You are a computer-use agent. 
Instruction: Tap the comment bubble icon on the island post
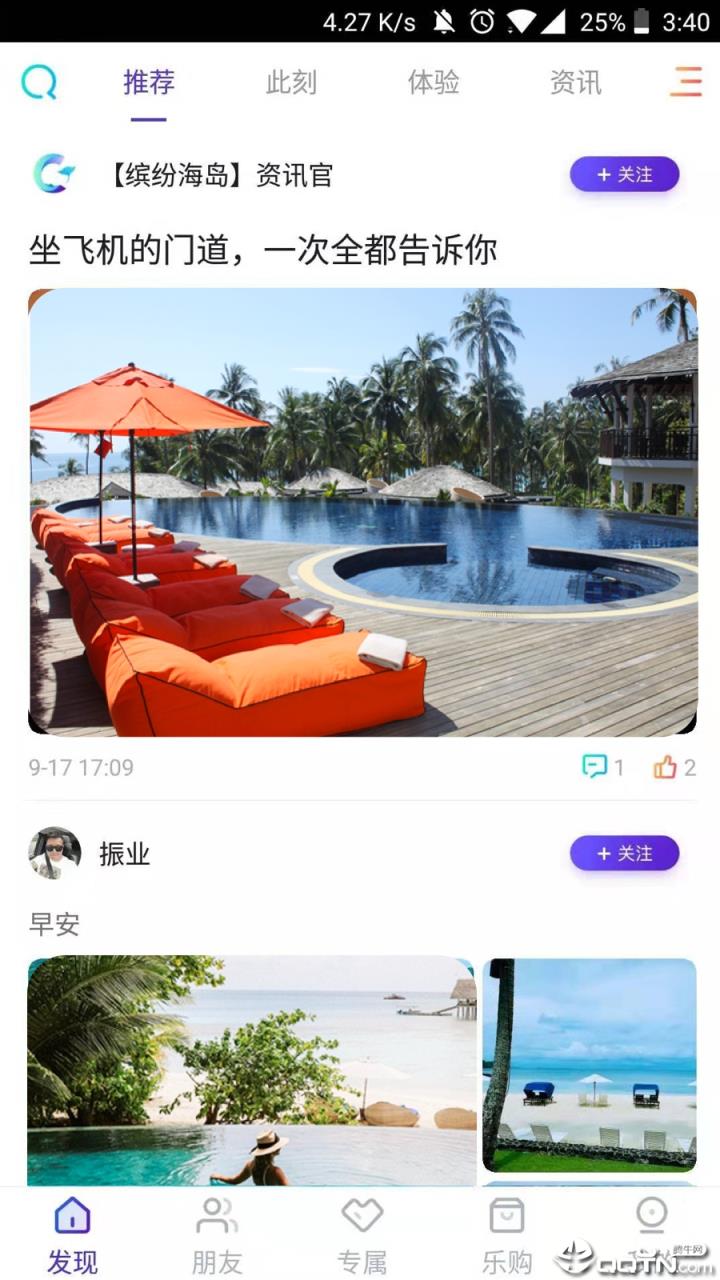tap(596, 767)
